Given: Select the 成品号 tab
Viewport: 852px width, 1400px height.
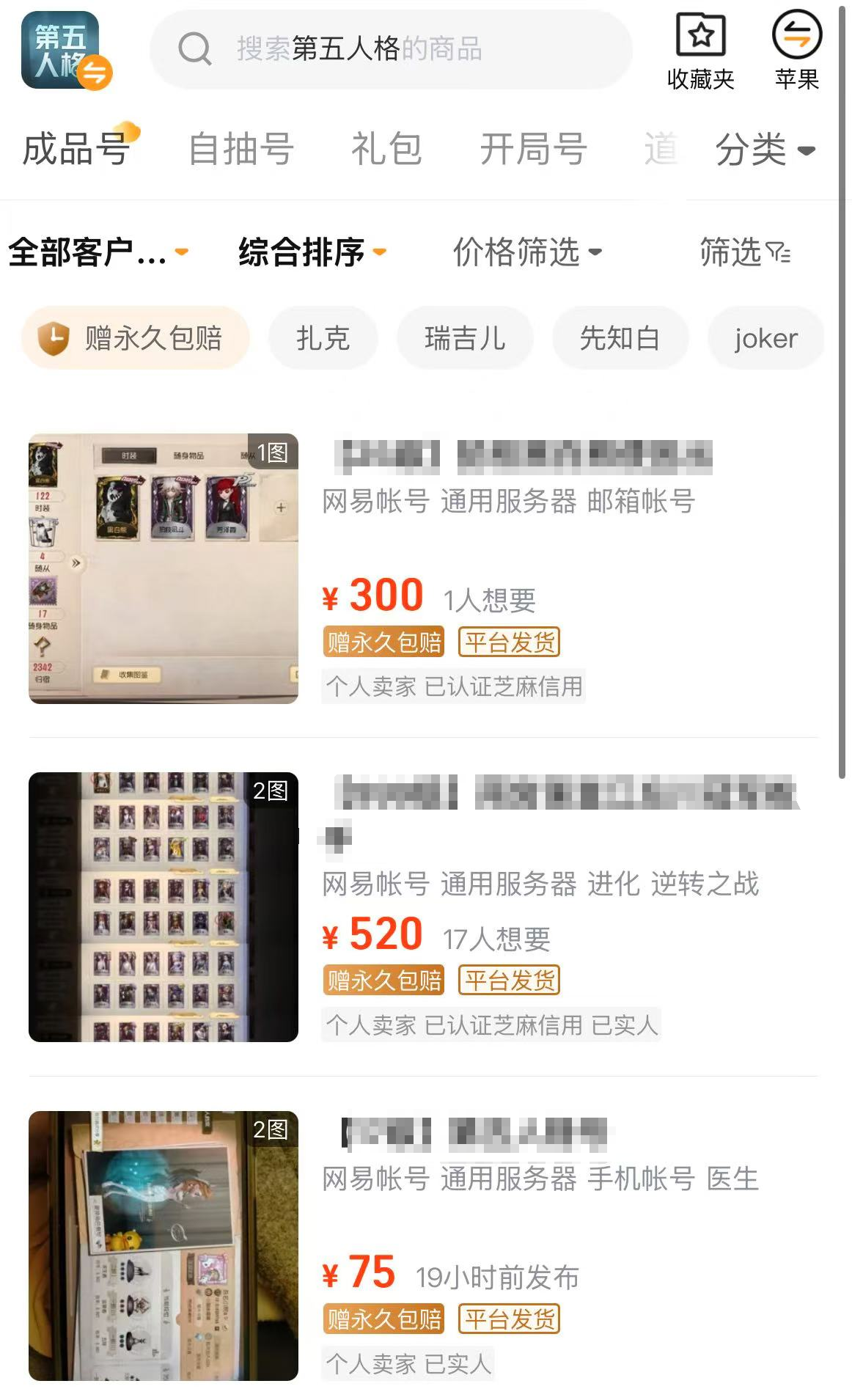Looking at the screenshot, I should [x=77, y=150].
